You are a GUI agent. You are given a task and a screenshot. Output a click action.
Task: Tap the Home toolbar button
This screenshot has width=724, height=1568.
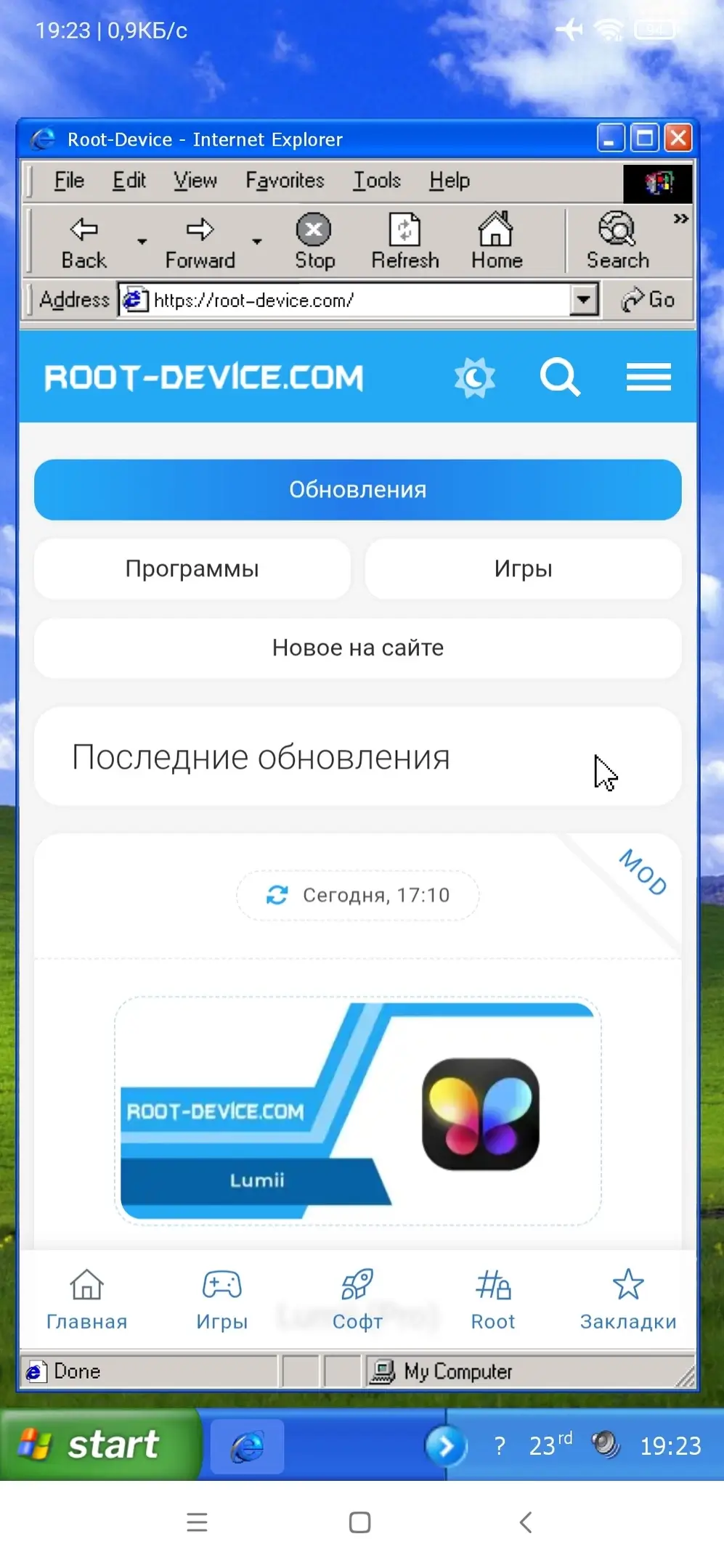click(497, 243)
